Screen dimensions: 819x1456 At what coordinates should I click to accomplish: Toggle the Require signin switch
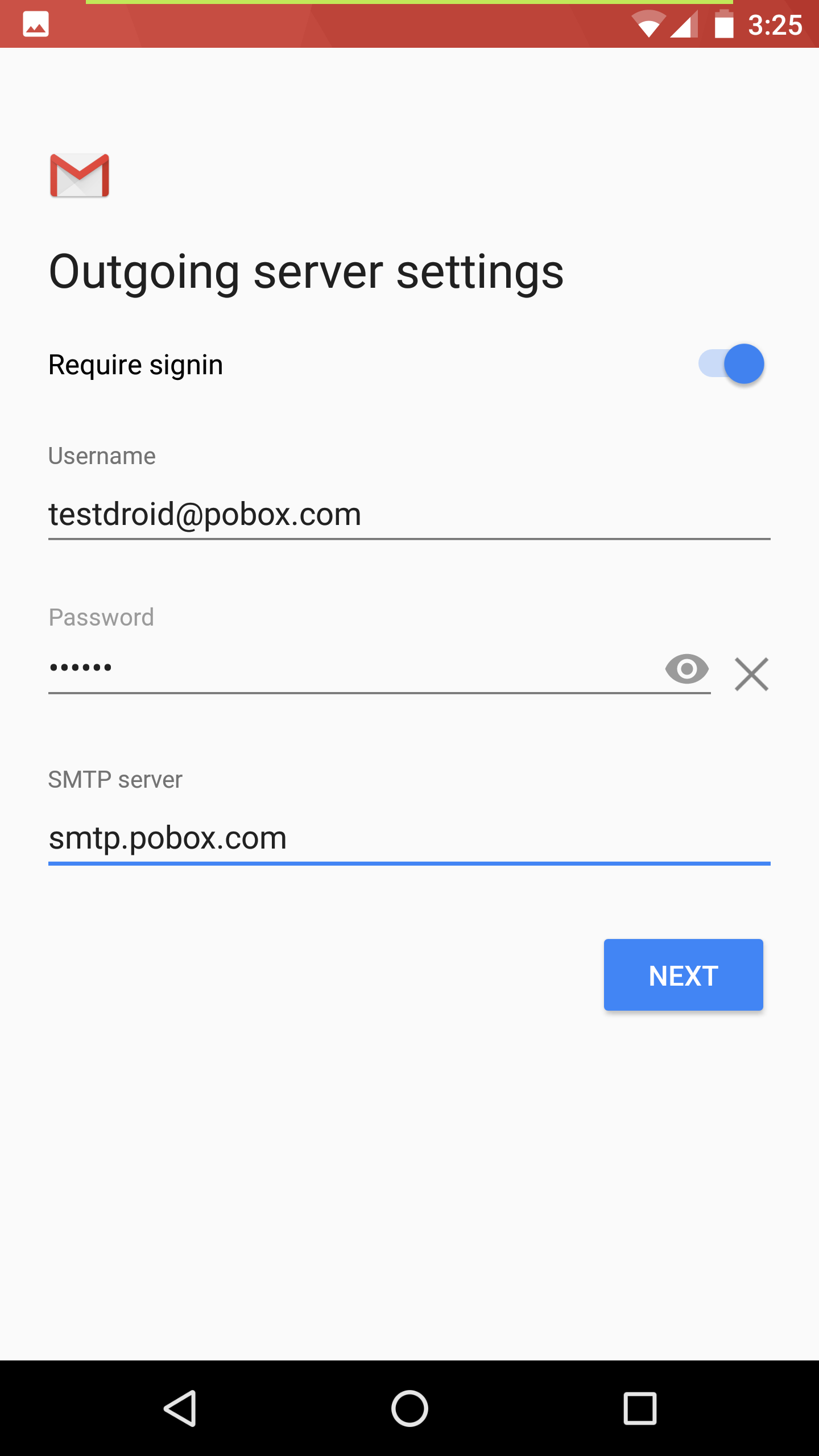point(731,364)
